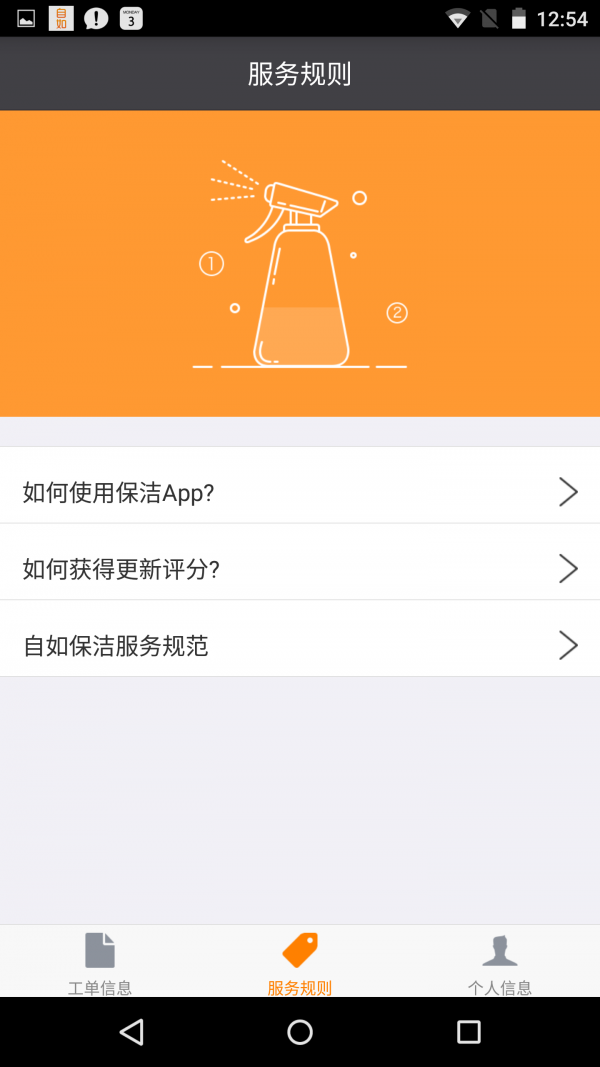This screenshot has height=1067, width=600.
Task: Open 自如保洁服务规范 service standards
Action: [300, 645]
